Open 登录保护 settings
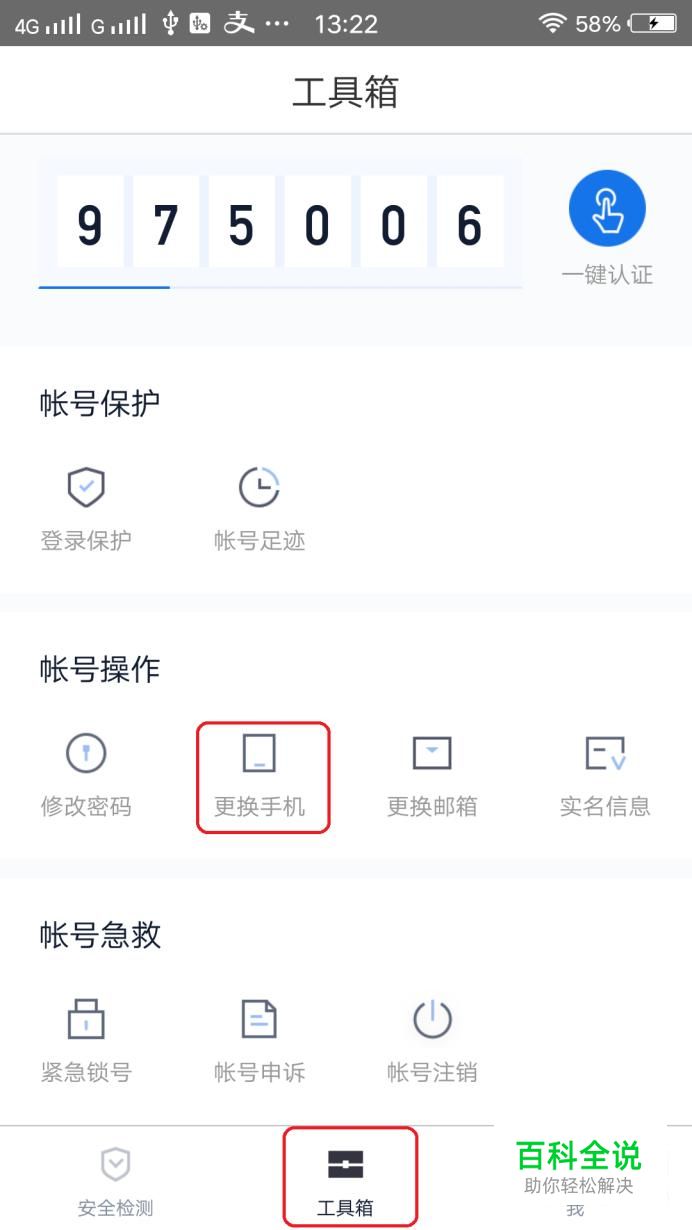This screenshot has width=692, height=1230. [x=86, y=510]
